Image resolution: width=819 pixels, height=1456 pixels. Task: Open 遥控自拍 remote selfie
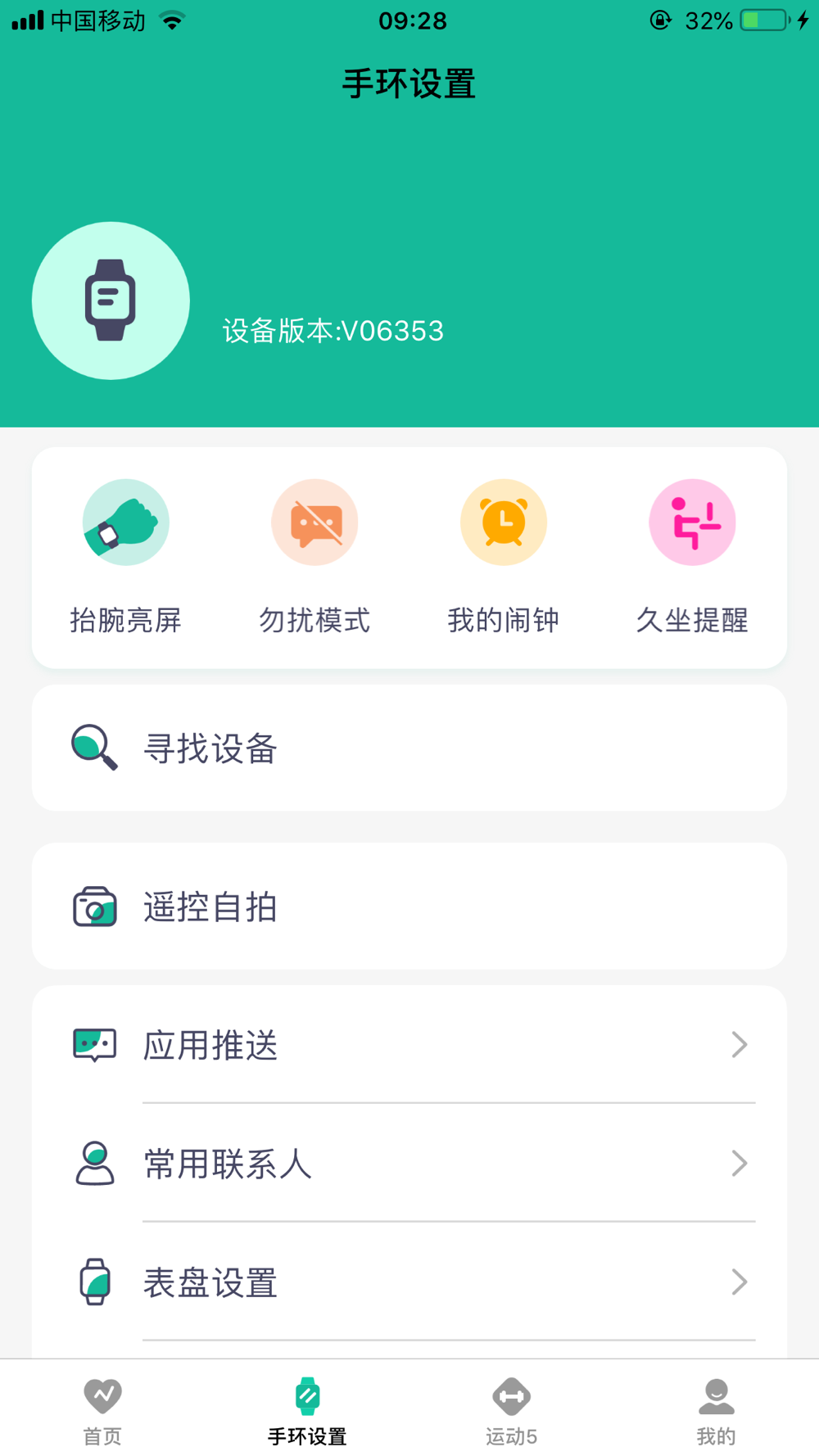click(x=409, y=907)
